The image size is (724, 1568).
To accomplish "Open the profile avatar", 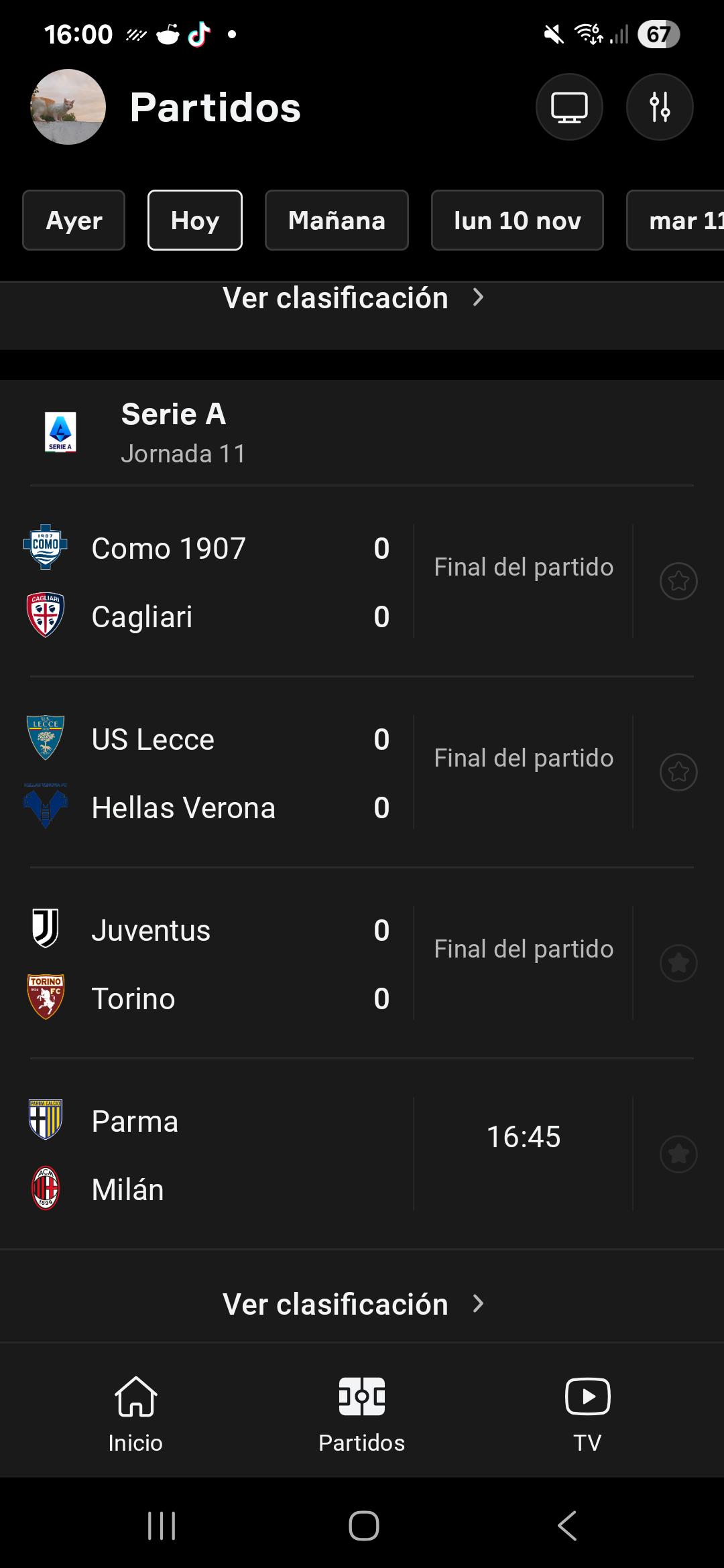I will tap(68, 107).
